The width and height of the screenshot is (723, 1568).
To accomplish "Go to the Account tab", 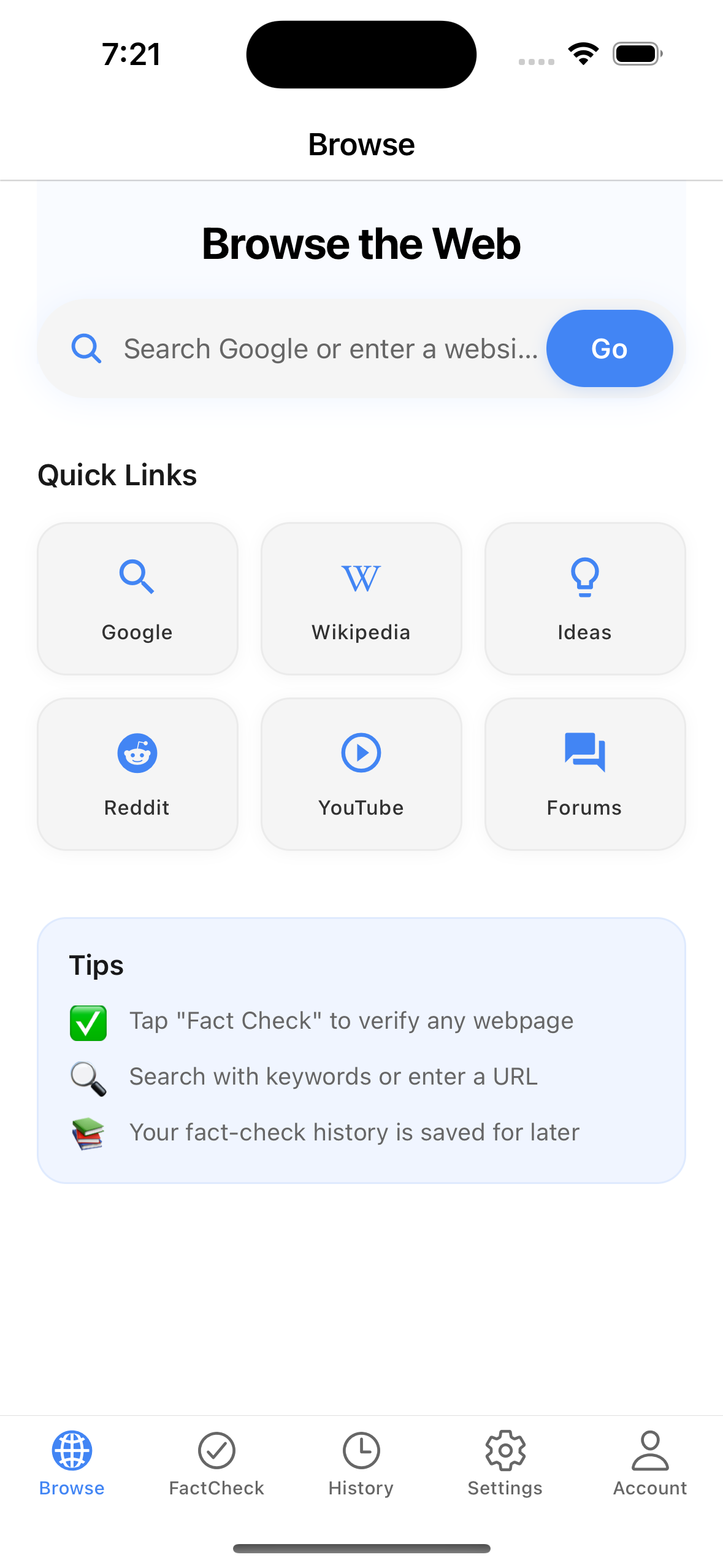I will (650, 1464).
